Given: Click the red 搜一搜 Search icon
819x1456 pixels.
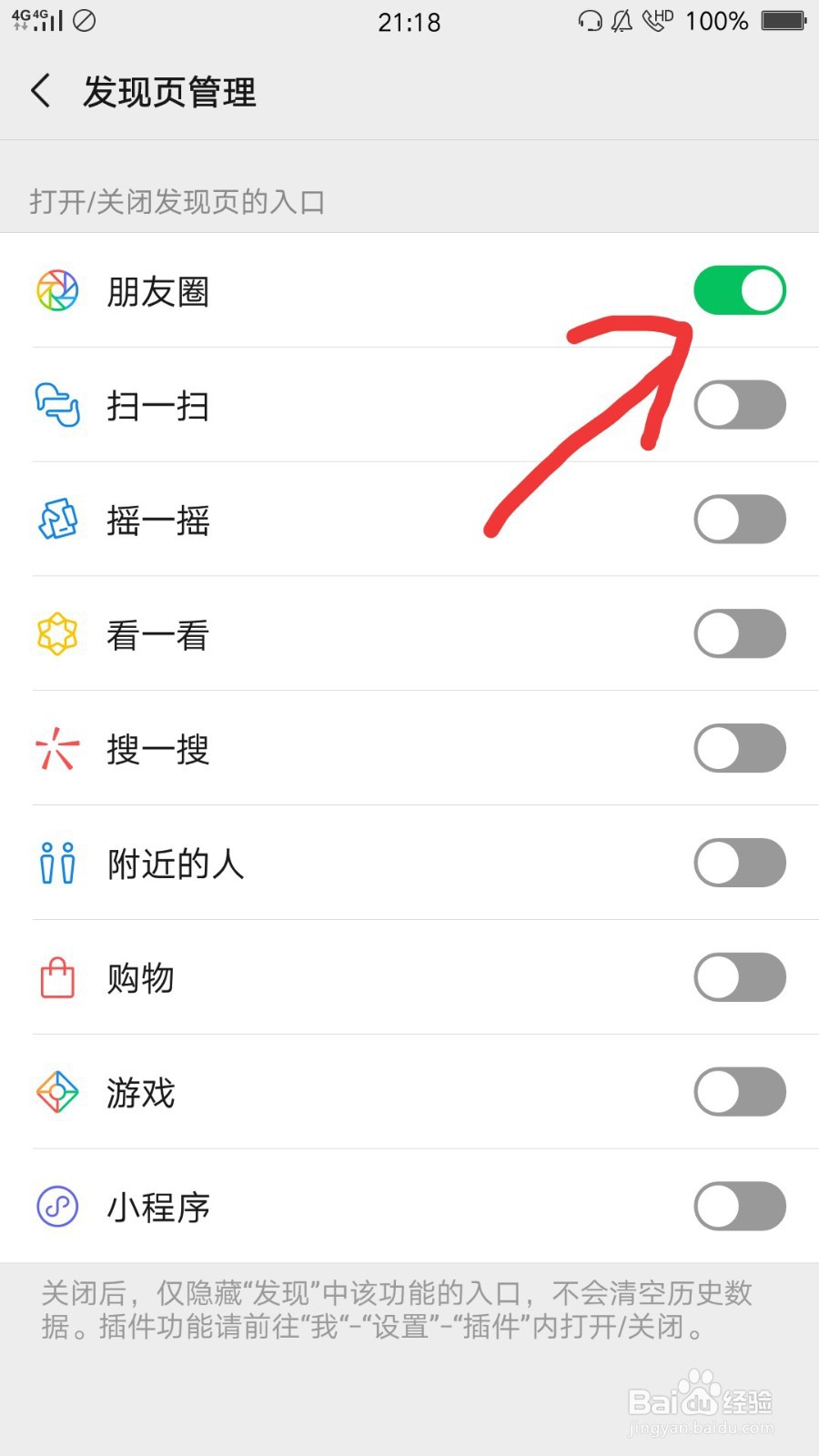Looking at the screenshot, I should 56,749.
